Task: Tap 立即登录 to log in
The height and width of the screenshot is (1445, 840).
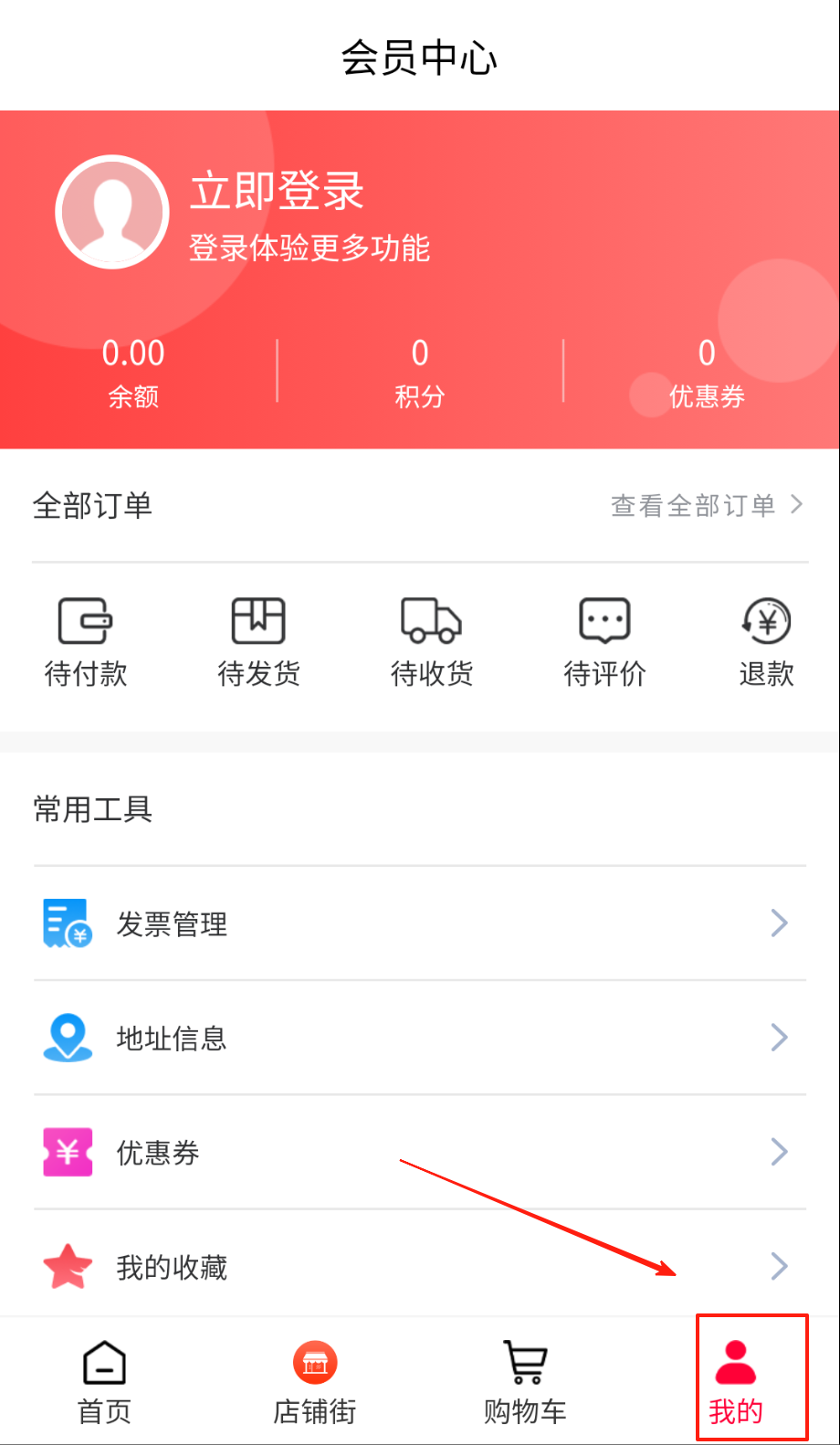Action: 277,192
